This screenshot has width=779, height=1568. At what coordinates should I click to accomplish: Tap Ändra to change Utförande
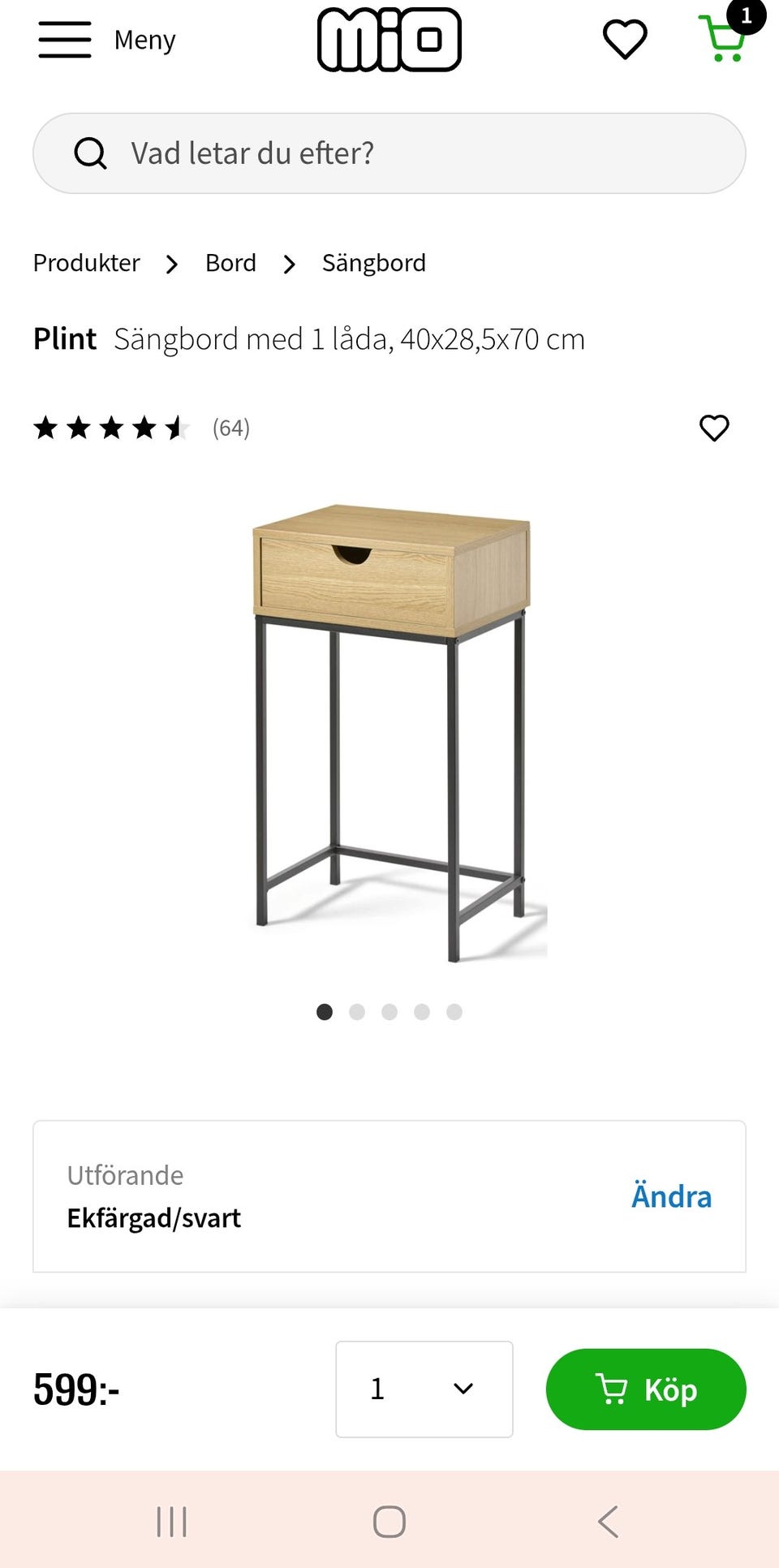[671, 1196]
